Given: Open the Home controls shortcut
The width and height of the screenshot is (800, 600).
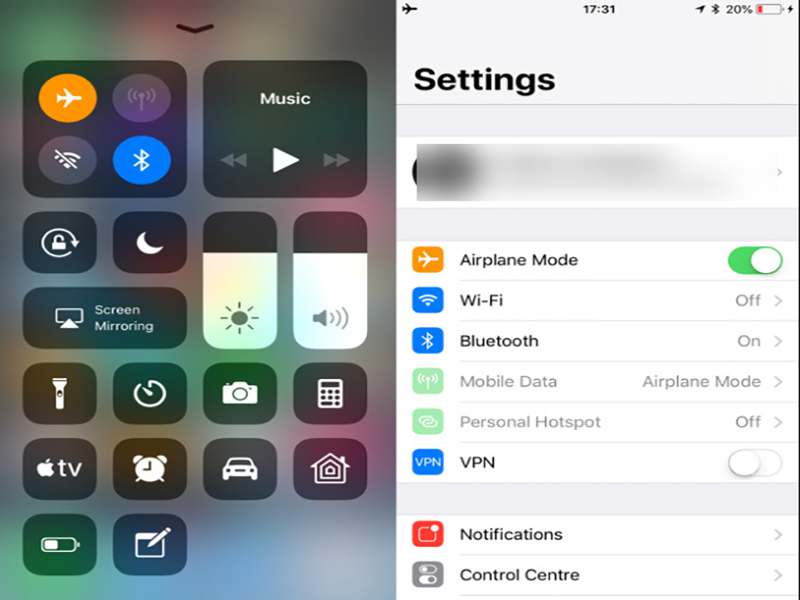Looking at the screenshot, I should coord(330,468).
